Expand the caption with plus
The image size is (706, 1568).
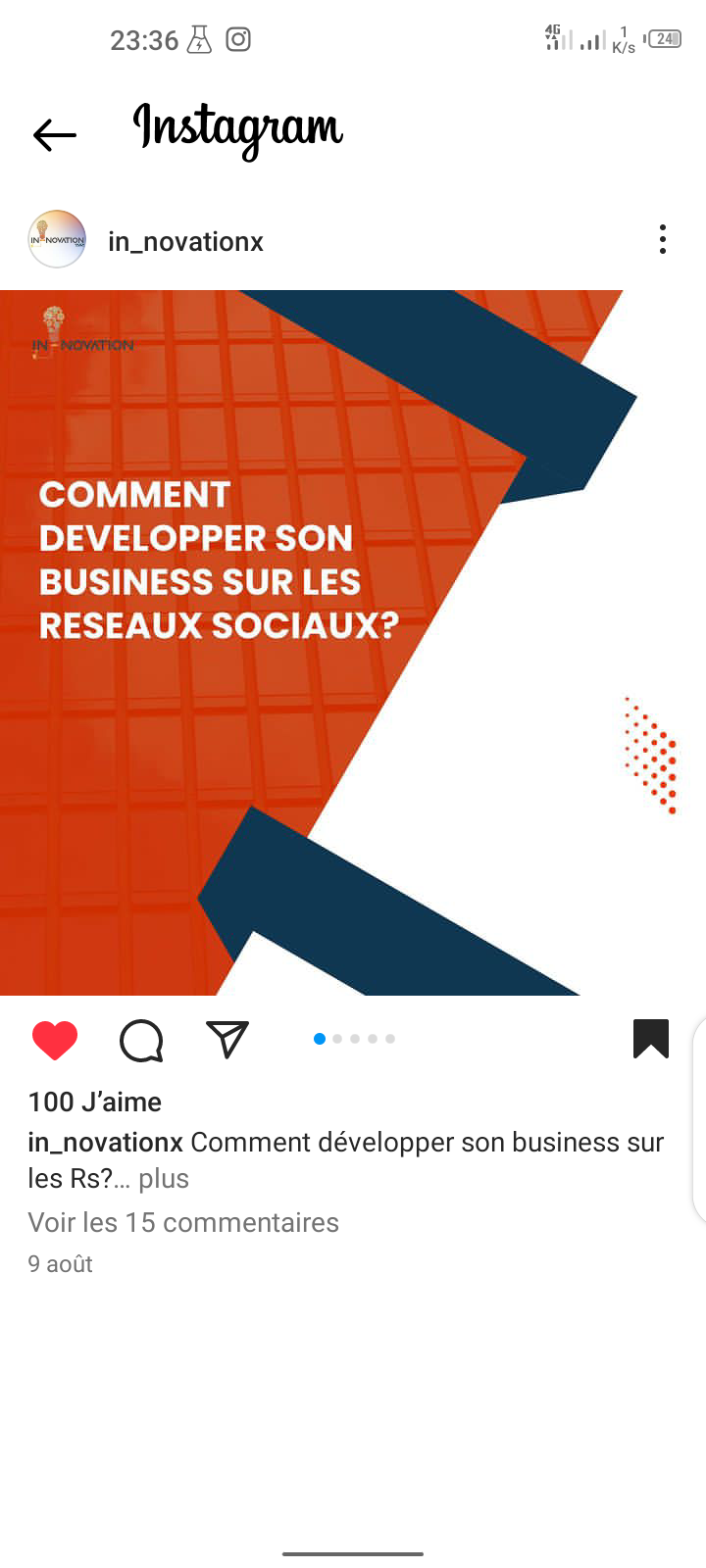click(163, 1178)
